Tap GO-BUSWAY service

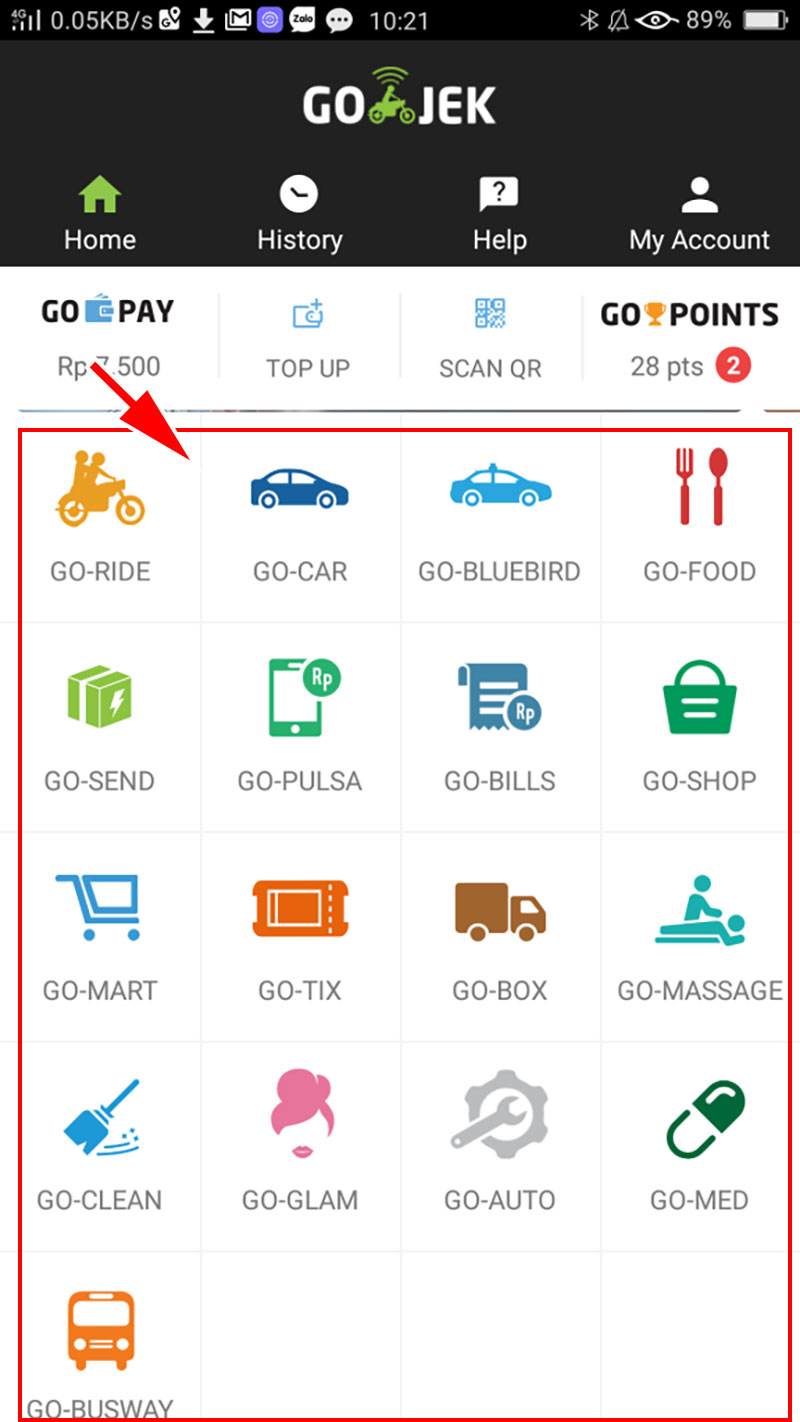pos(100,1345)
